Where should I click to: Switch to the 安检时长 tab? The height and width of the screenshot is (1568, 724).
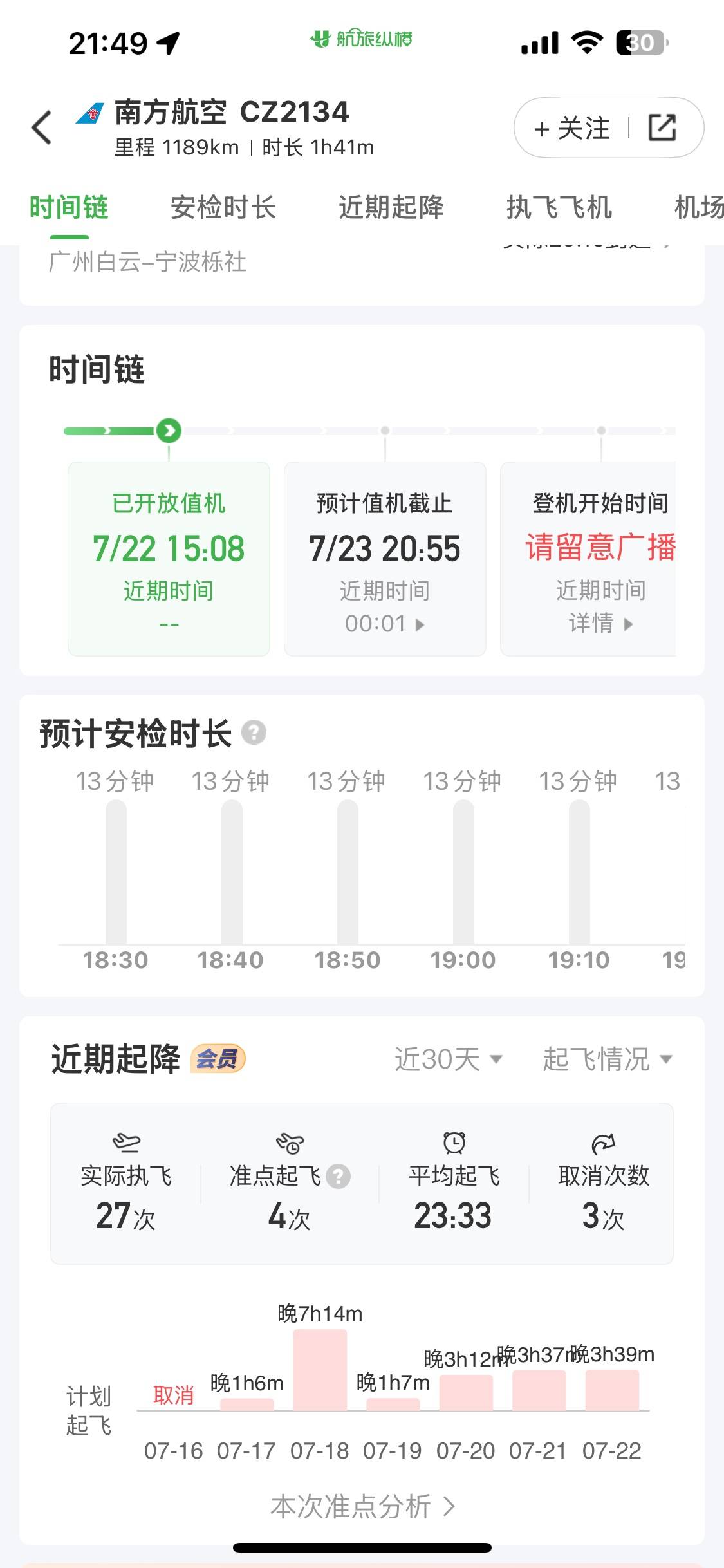tap(223, 207)
